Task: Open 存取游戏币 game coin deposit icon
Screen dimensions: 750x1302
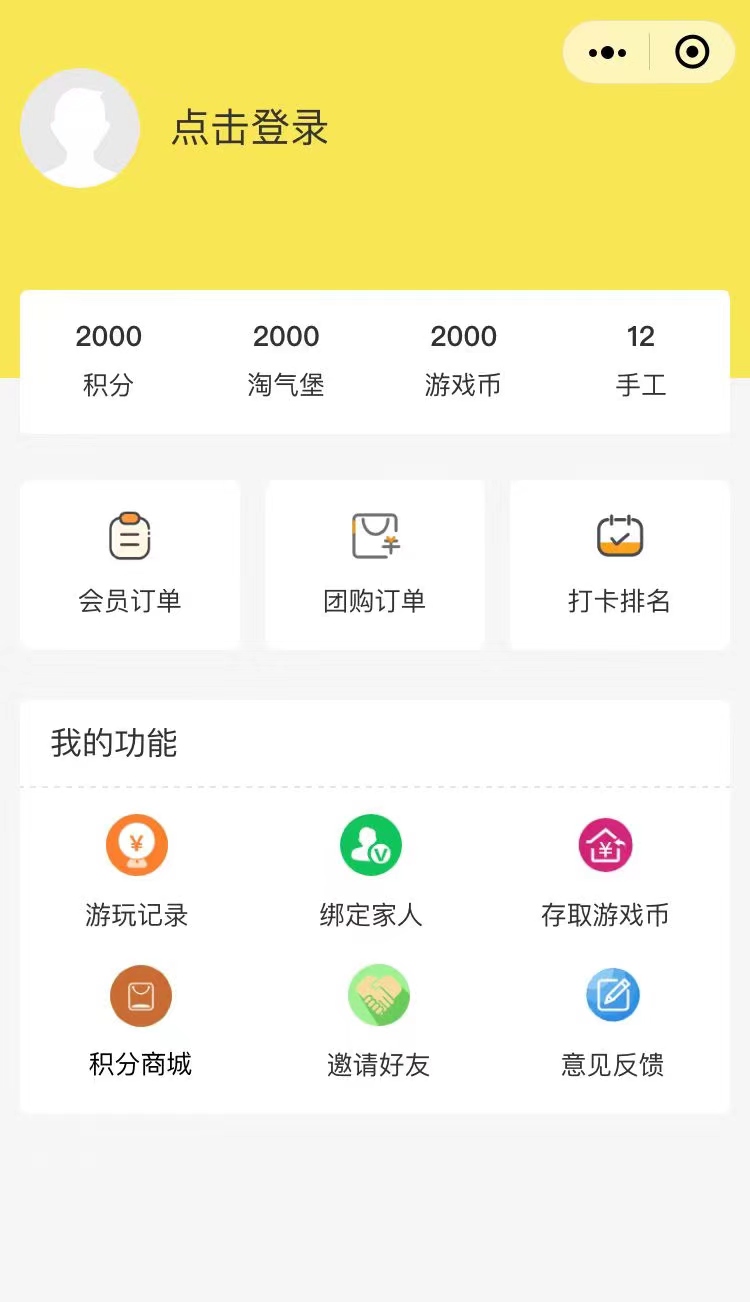Action: [x=606, y=844]
